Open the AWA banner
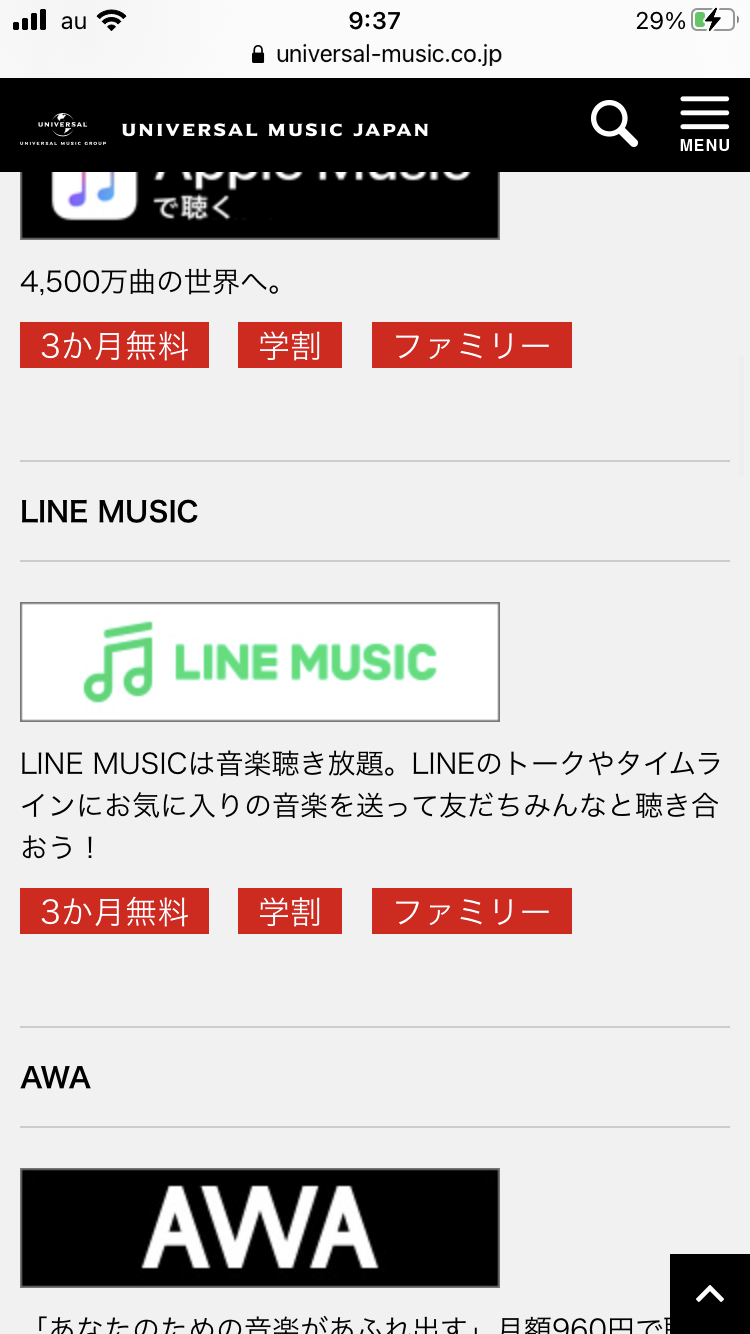Viewport: 750px width, 1334px height. pos(259,1227)
